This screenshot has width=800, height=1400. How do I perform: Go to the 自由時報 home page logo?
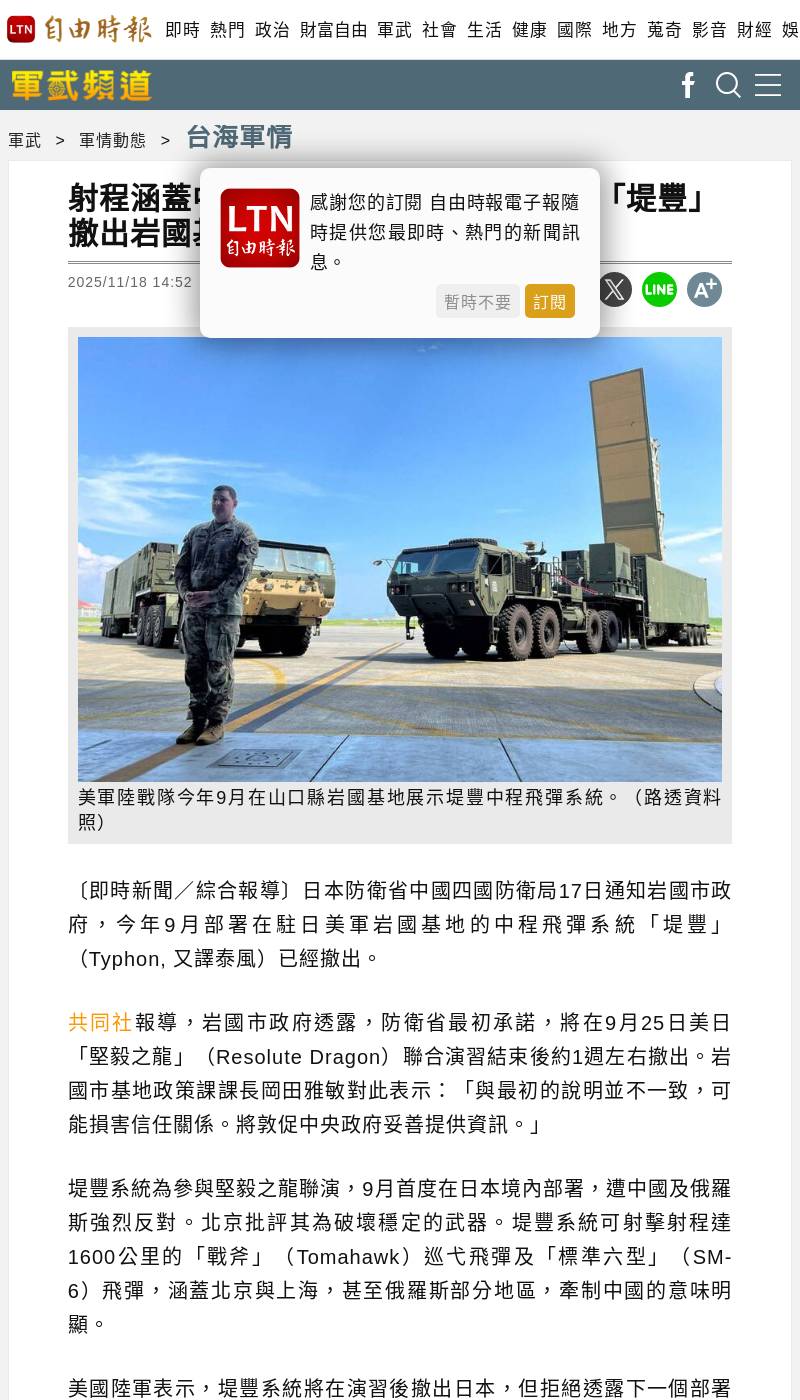tap(80, 29)
